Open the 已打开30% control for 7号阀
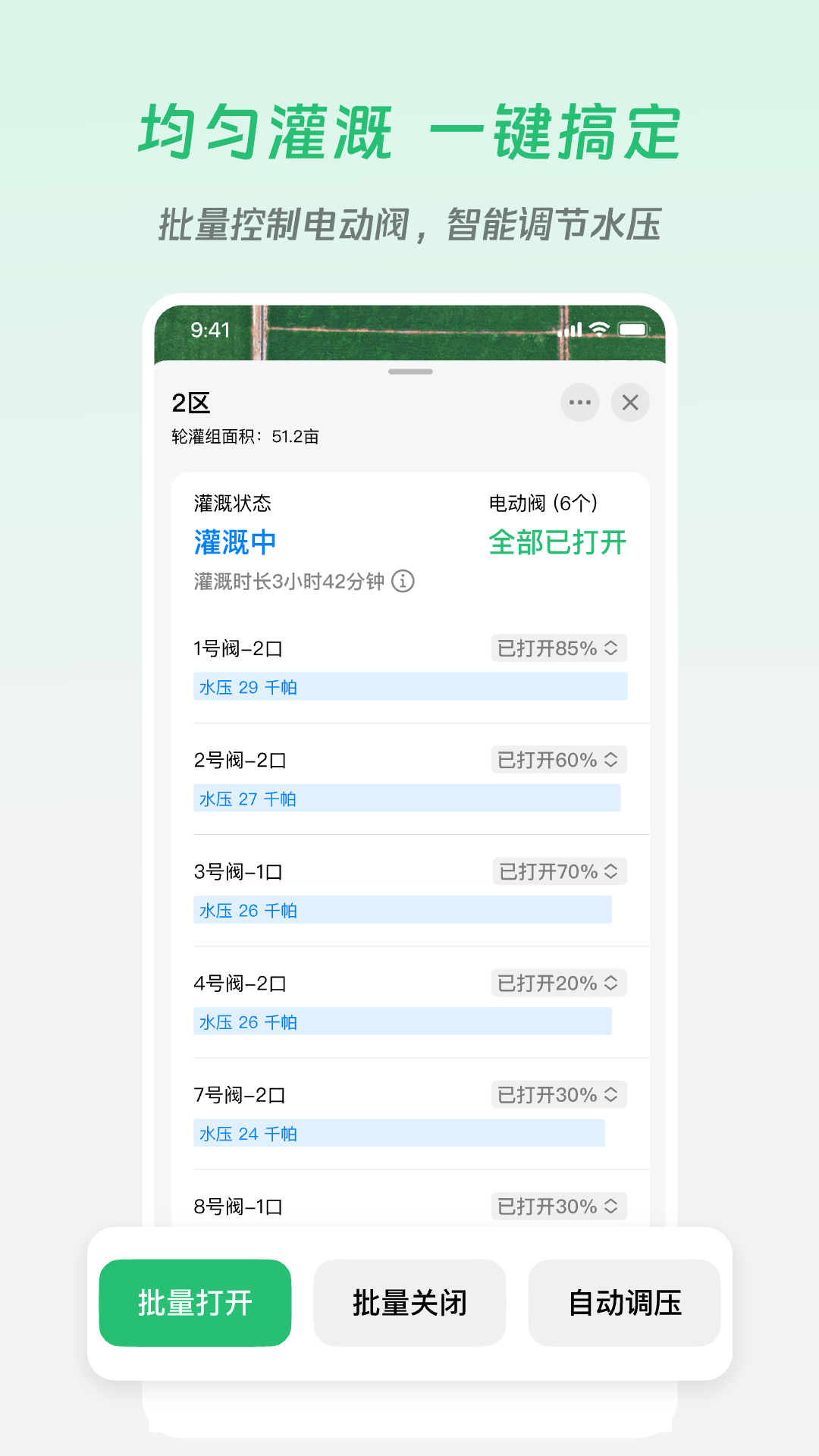This screenshot has width=819, height=1456. pos(559,1094)
